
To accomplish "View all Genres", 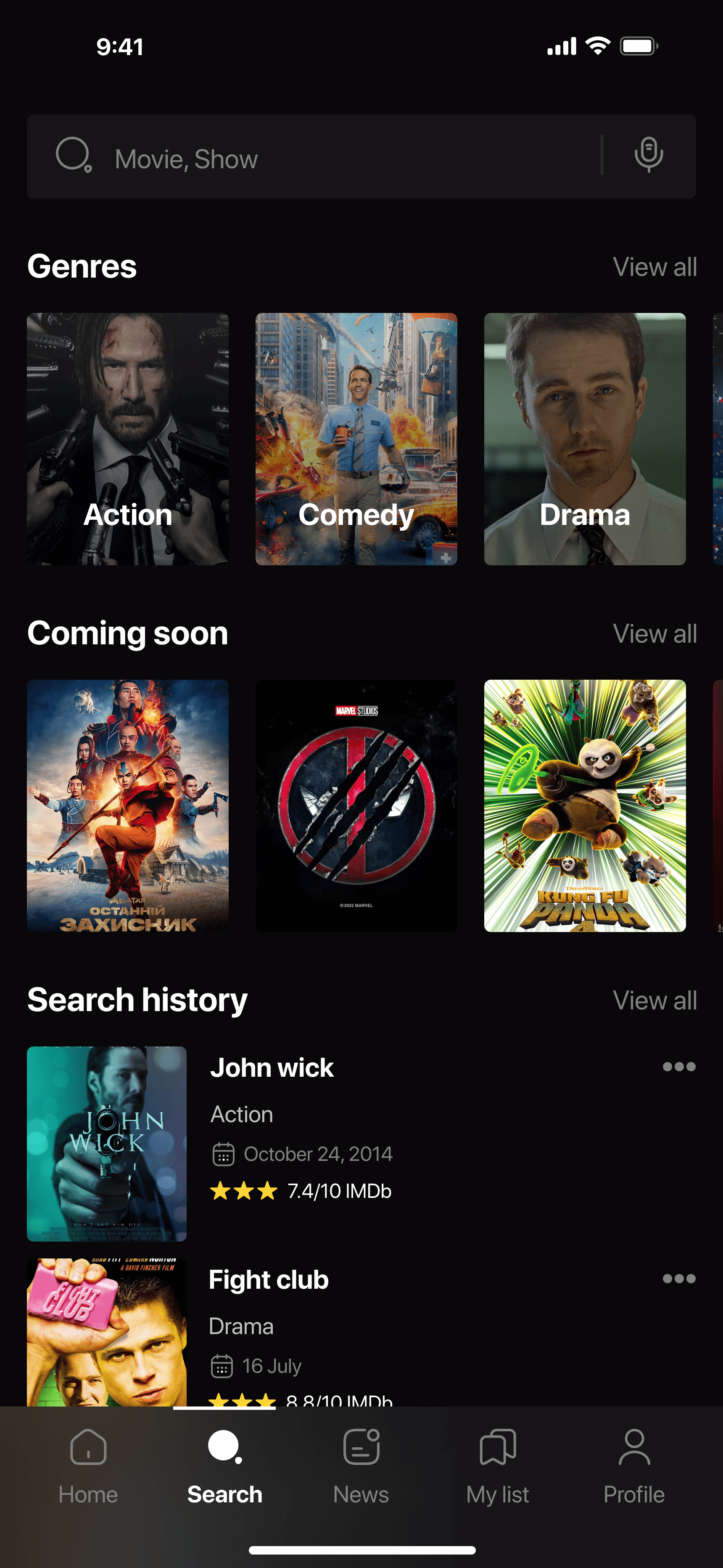I will tap(654, 267).
